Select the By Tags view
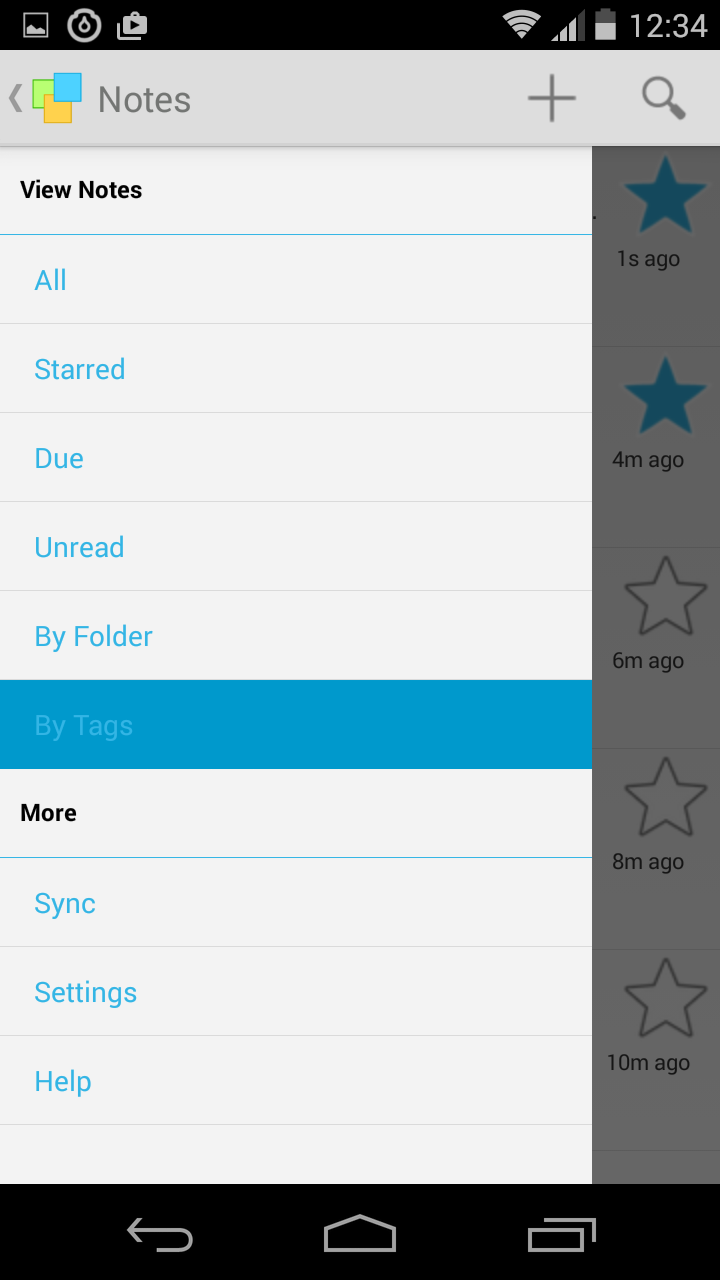This screenshot has height=1280, width=720. coord(296,725)
